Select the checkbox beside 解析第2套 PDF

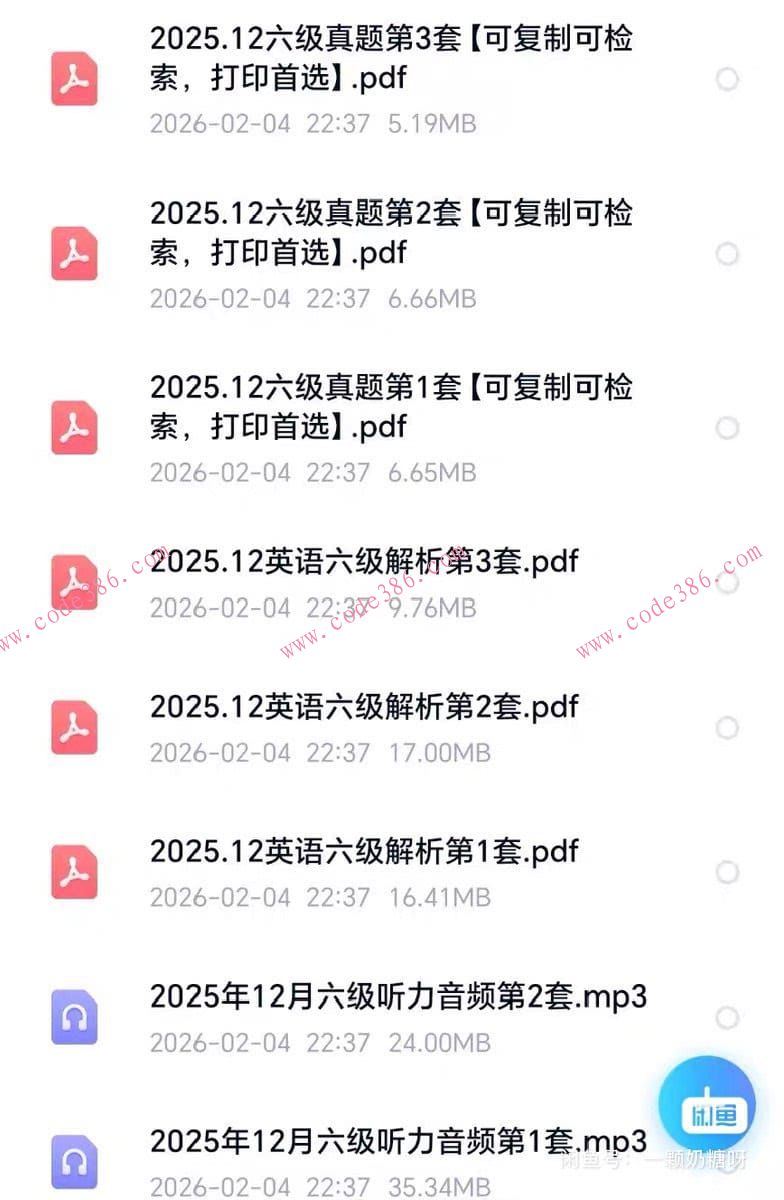(728, 727)
